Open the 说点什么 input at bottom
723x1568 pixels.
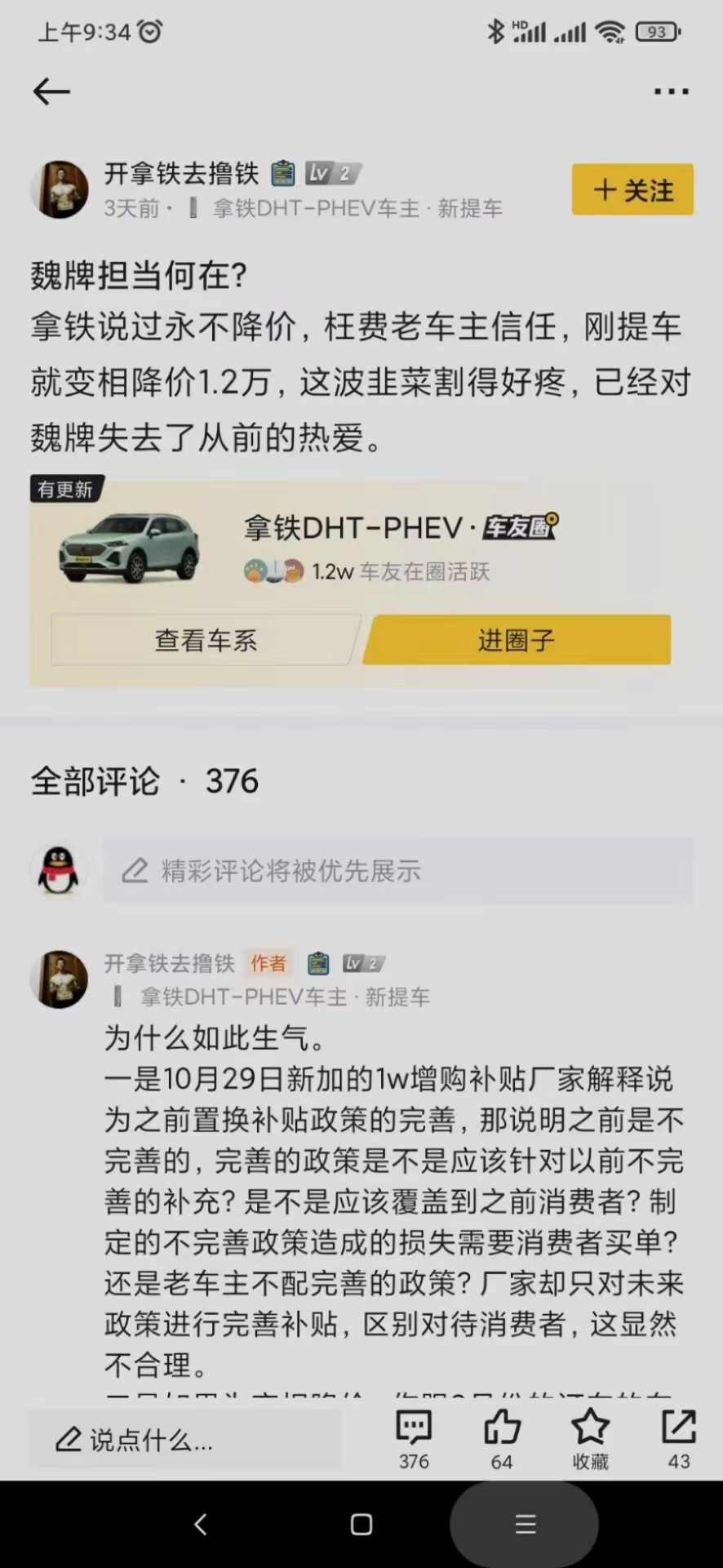pos(186,1439)
